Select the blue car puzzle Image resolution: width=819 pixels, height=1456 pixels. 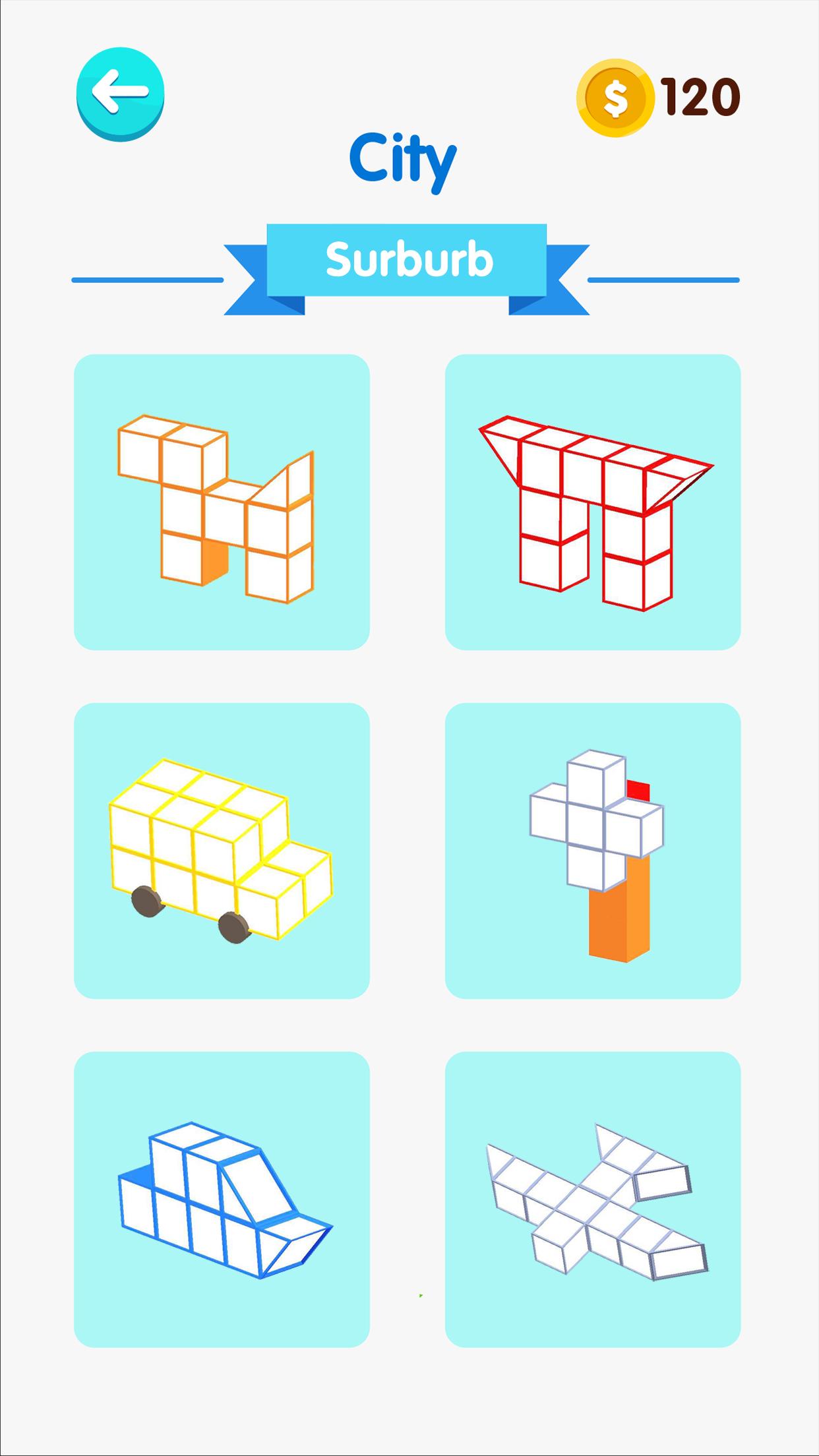tap(222, 1199)
